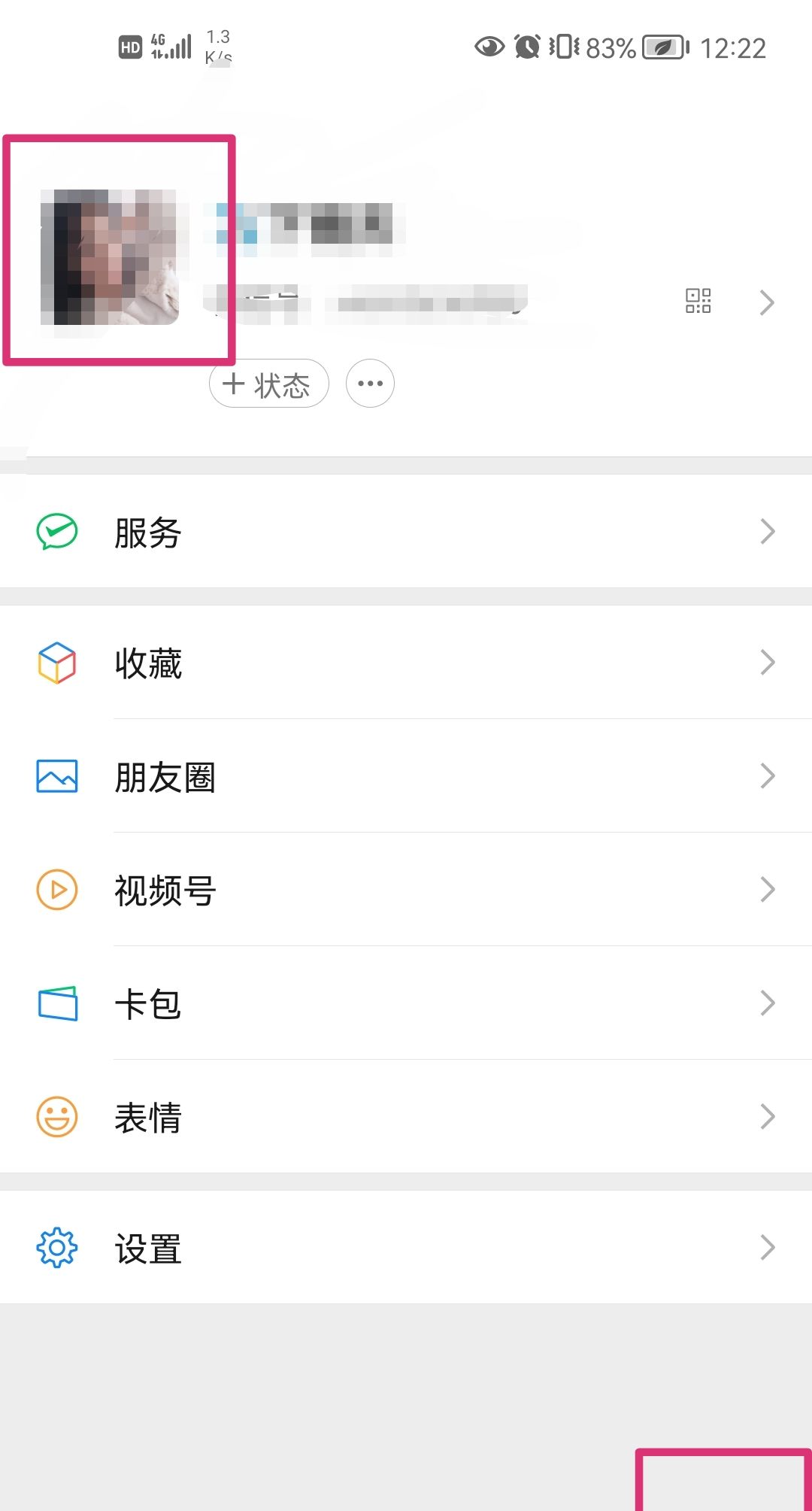
Task: Open the 朋友圈 menu entry
Action: pos(164,778)
